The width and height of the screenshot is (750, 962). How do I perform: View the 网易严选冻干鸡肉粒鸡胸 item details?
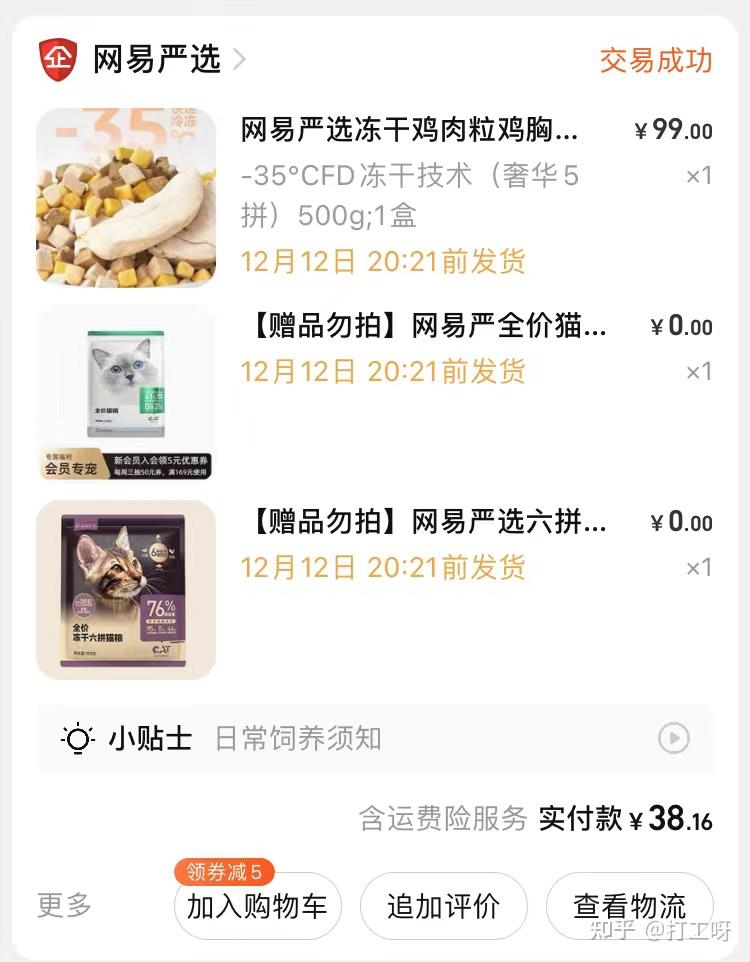tap(410, 130)
